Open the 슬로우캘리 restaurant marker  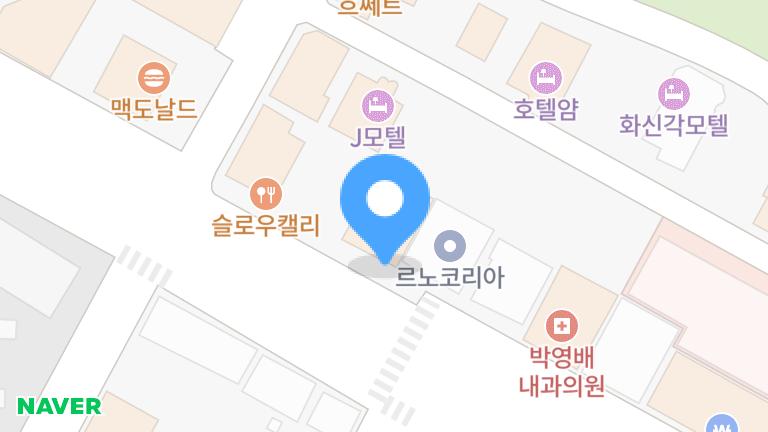coord(266,193)
